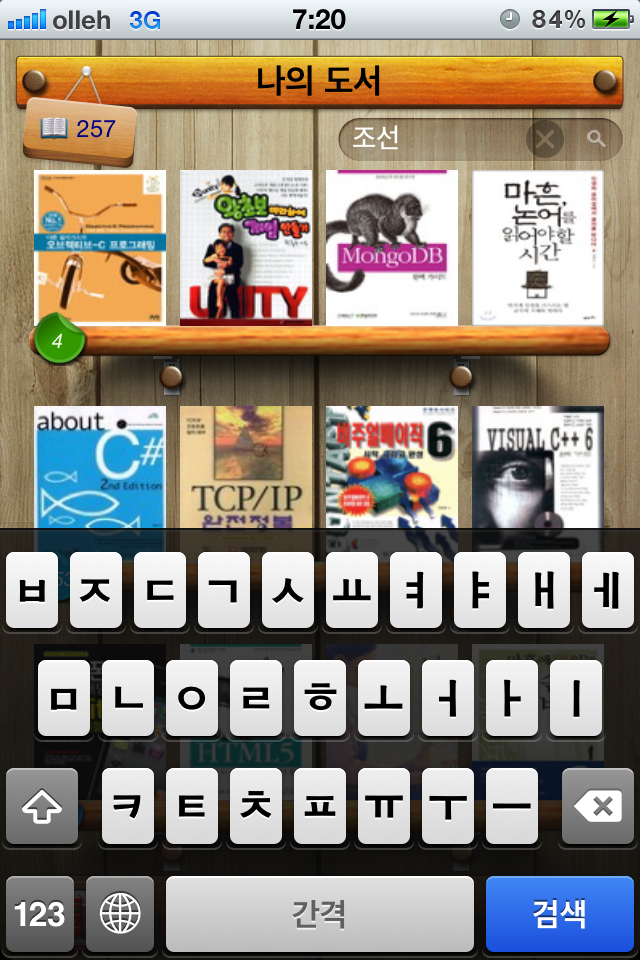Open the TCP/IP book cover
The width and height of the screenshot is (640, 960).
[246, 466]
